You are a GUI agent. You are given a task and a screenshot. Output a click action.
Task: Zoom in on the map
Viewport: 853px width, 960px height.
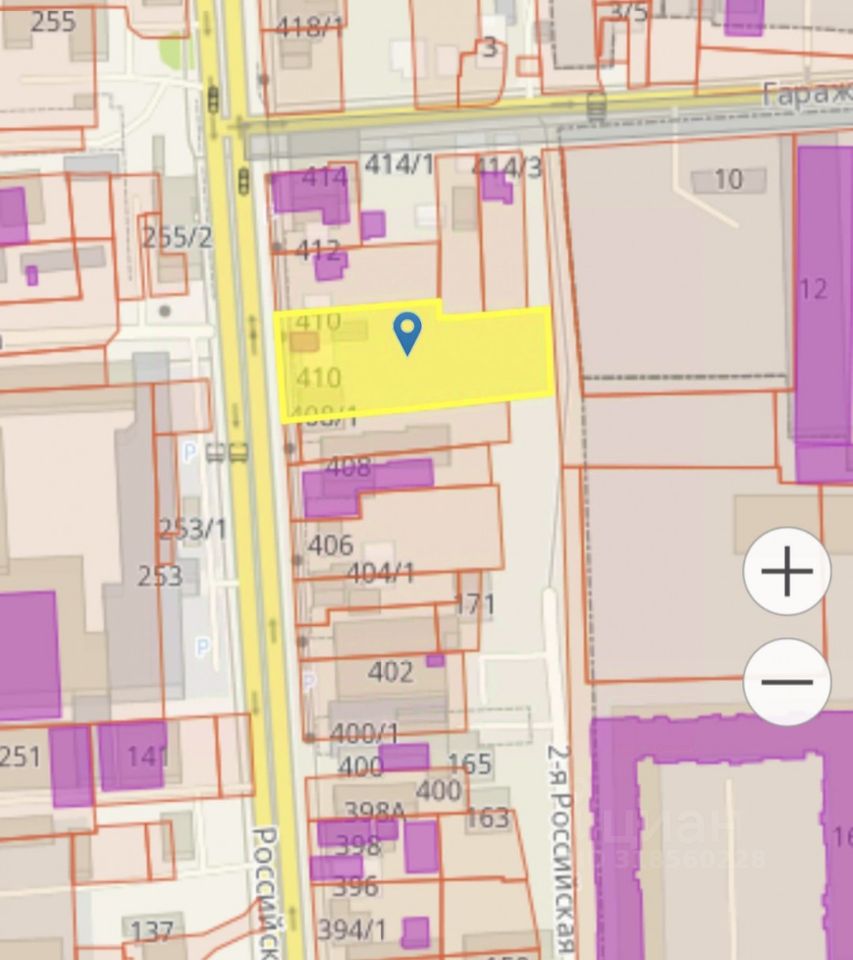[787, 572]
